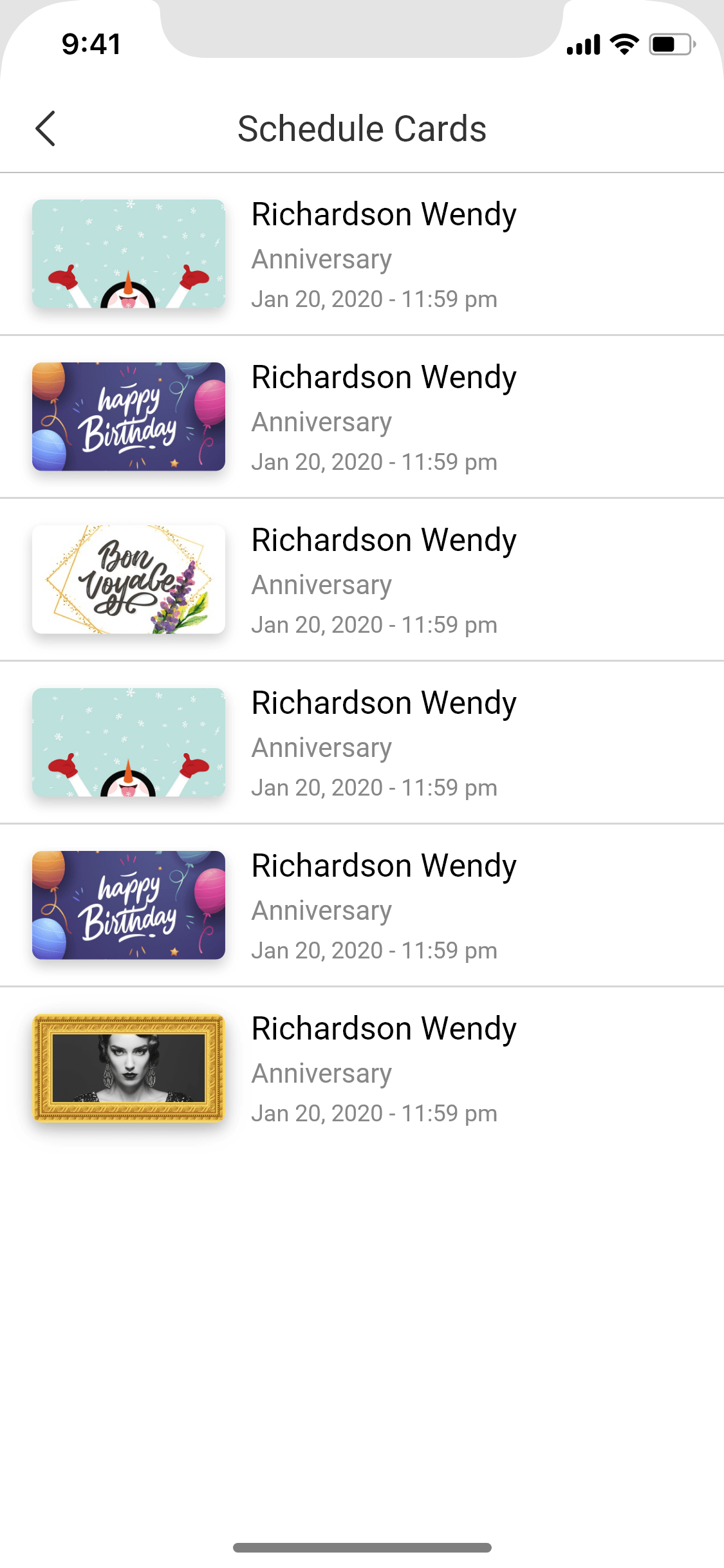724x1568 pixels.
Task: Open the gold-framed portrait scheduled card
Action: 362,1068
